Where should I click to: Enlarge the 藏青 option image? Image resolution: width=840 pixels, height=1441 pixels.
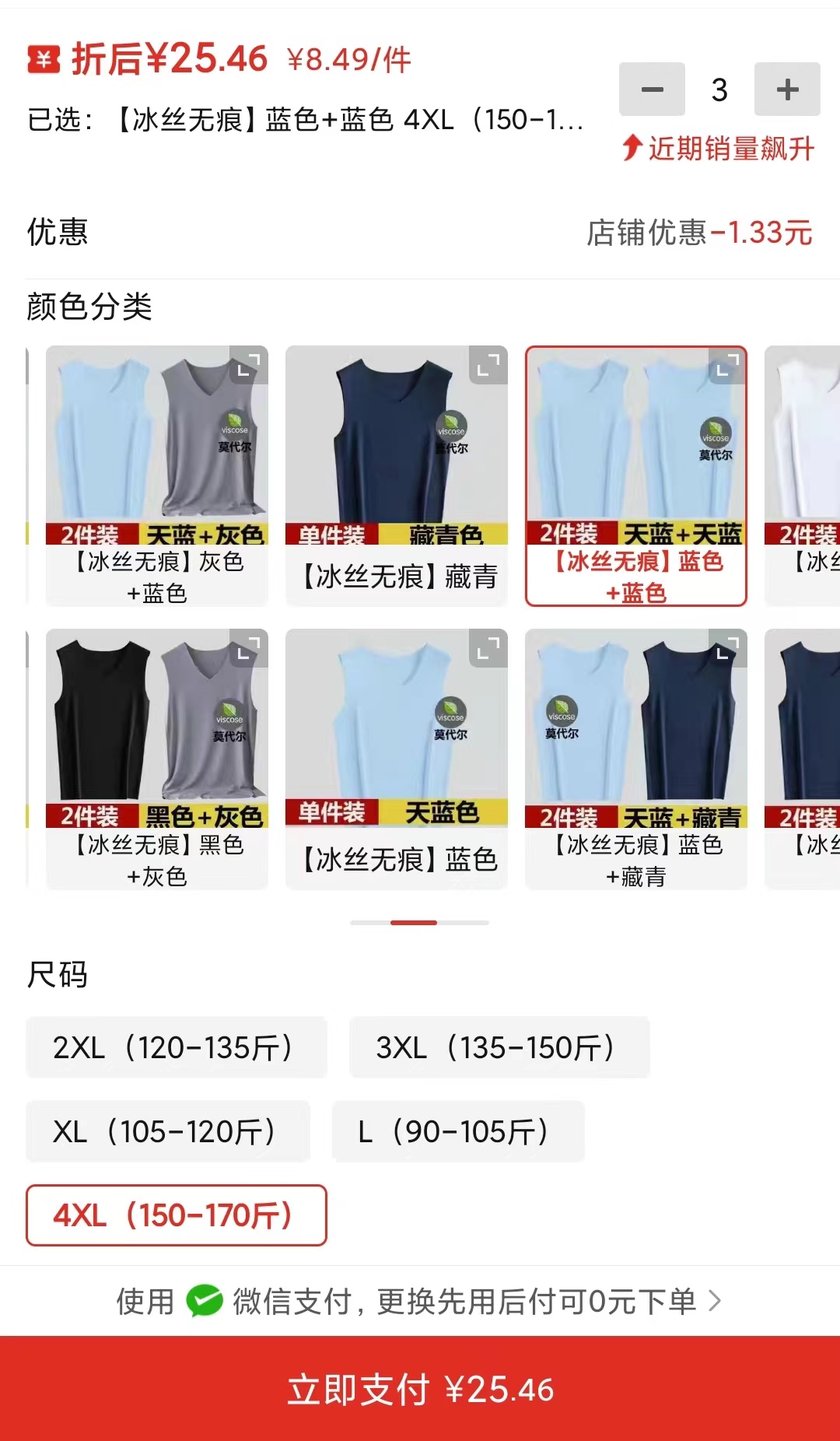(x=488, y=365)
